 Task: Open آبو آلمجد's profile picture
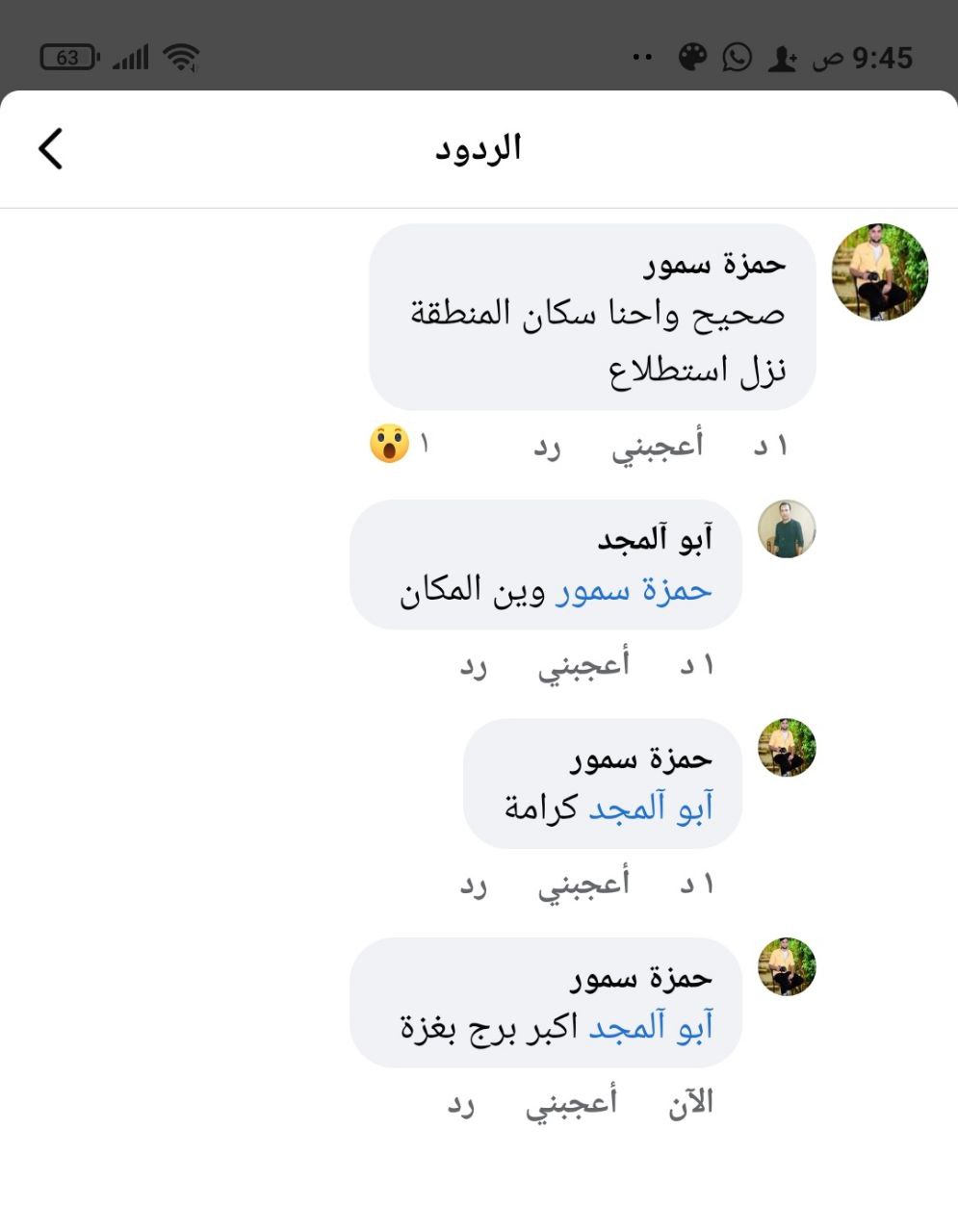coord(787,529)
